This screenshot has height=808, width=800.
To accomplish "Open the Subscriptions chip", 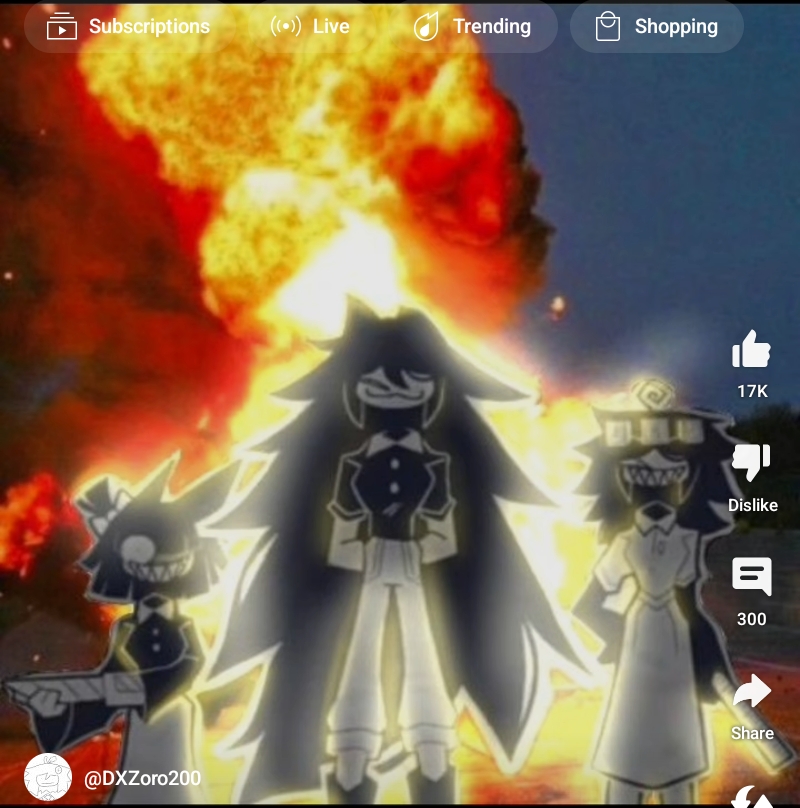I will click(x=130, y=27).
